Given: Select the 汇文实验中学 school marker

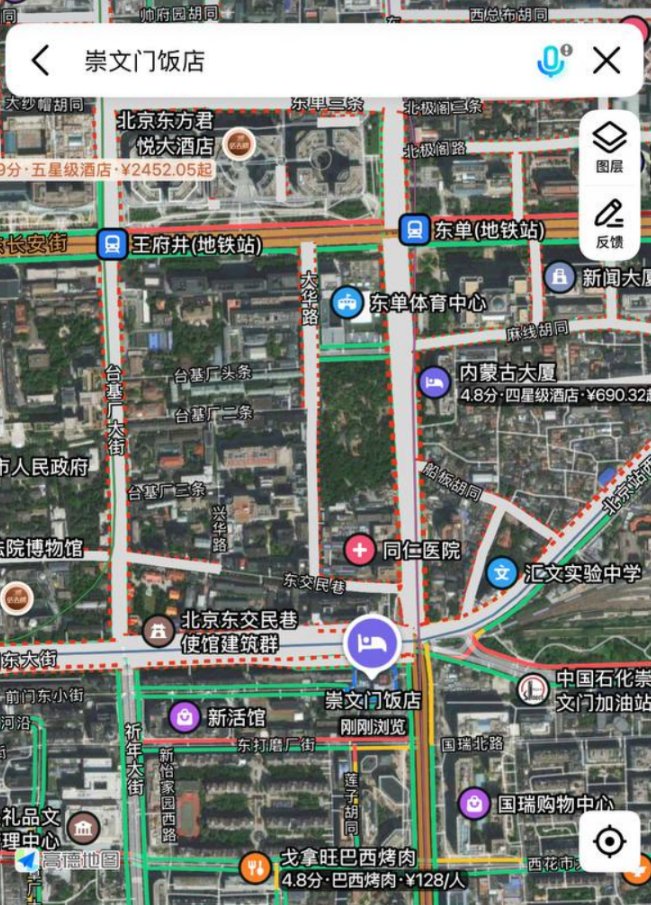Looking at the screenshot, I should (x=502, y=572).
